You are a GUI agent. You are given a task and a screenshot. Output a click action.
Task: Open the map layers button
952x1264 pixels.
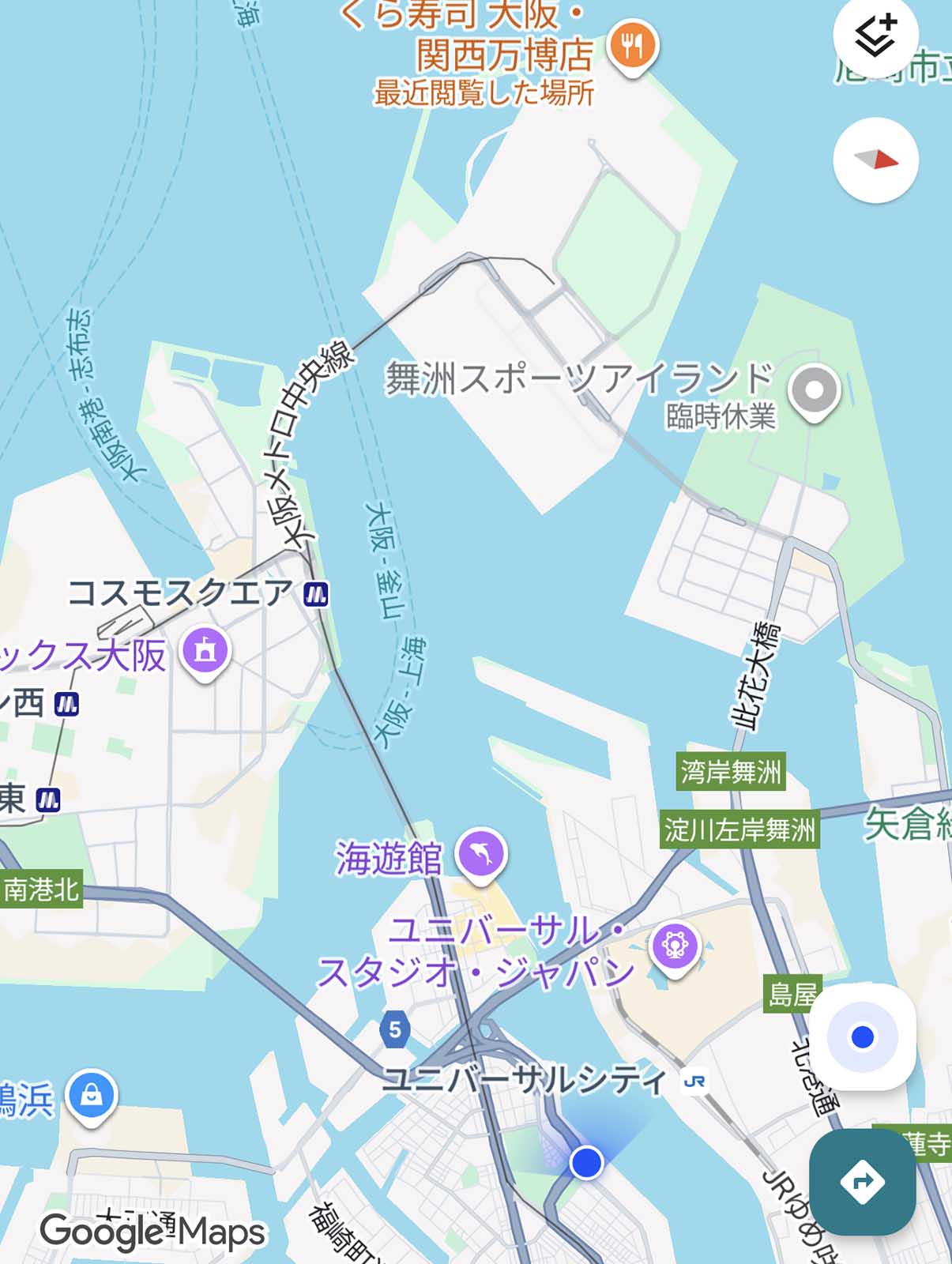click(x=875, y=36)
